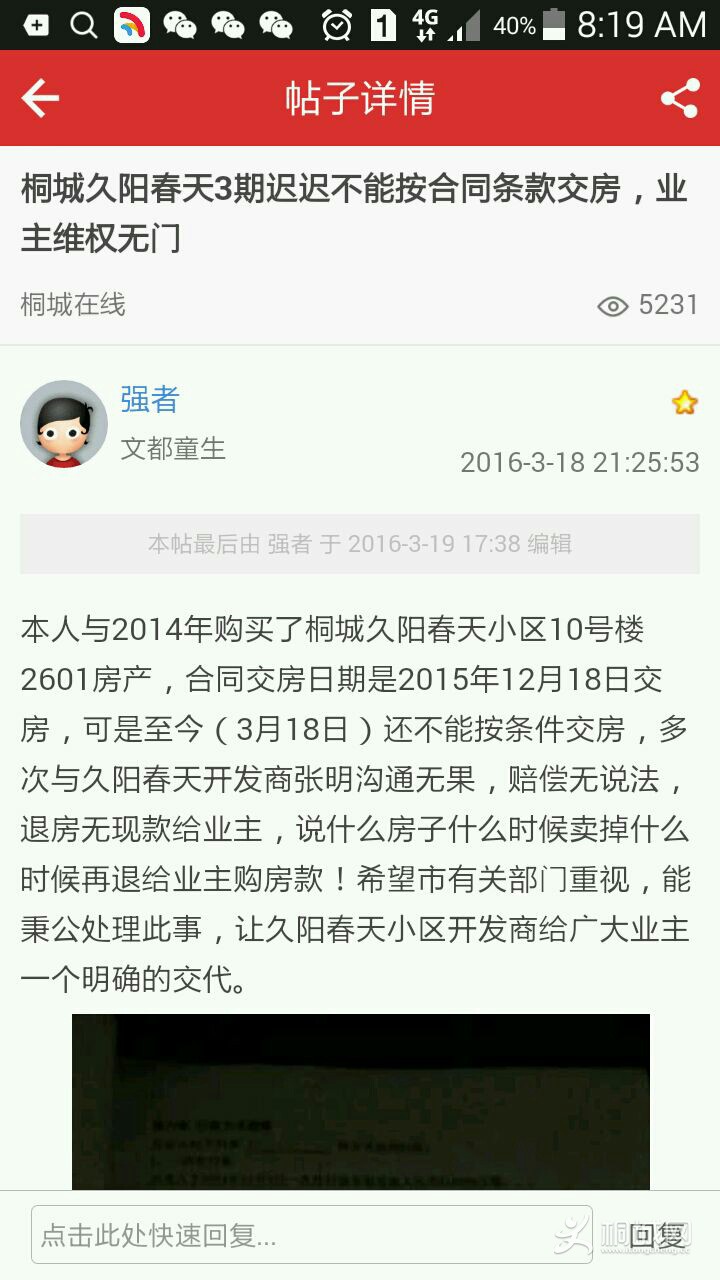Screen dimensions: 720x1280
Task: Open 强者's profile avatar
Action: pyautogui.click(x=64, y=424)
